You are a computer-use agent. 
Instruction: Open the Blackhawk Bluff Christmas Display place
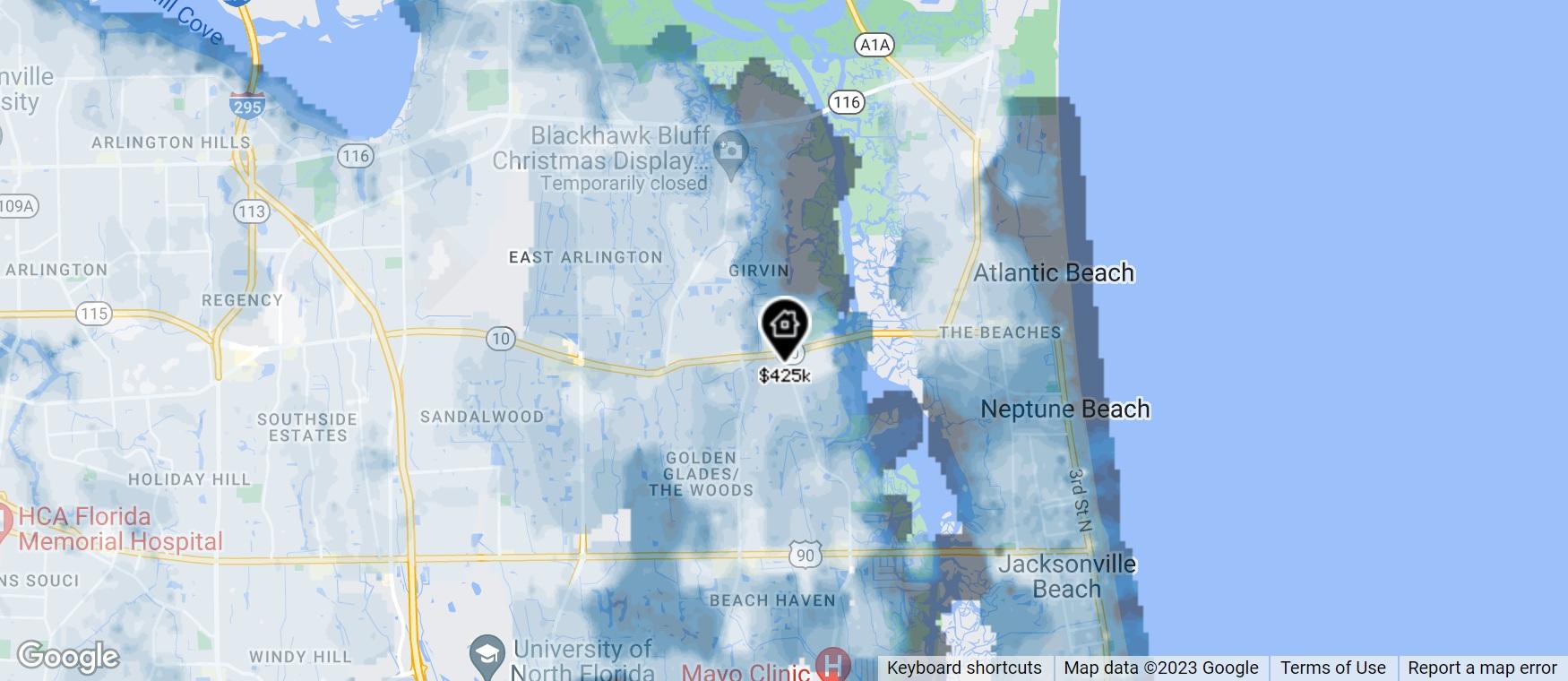[x=730, y=150]
